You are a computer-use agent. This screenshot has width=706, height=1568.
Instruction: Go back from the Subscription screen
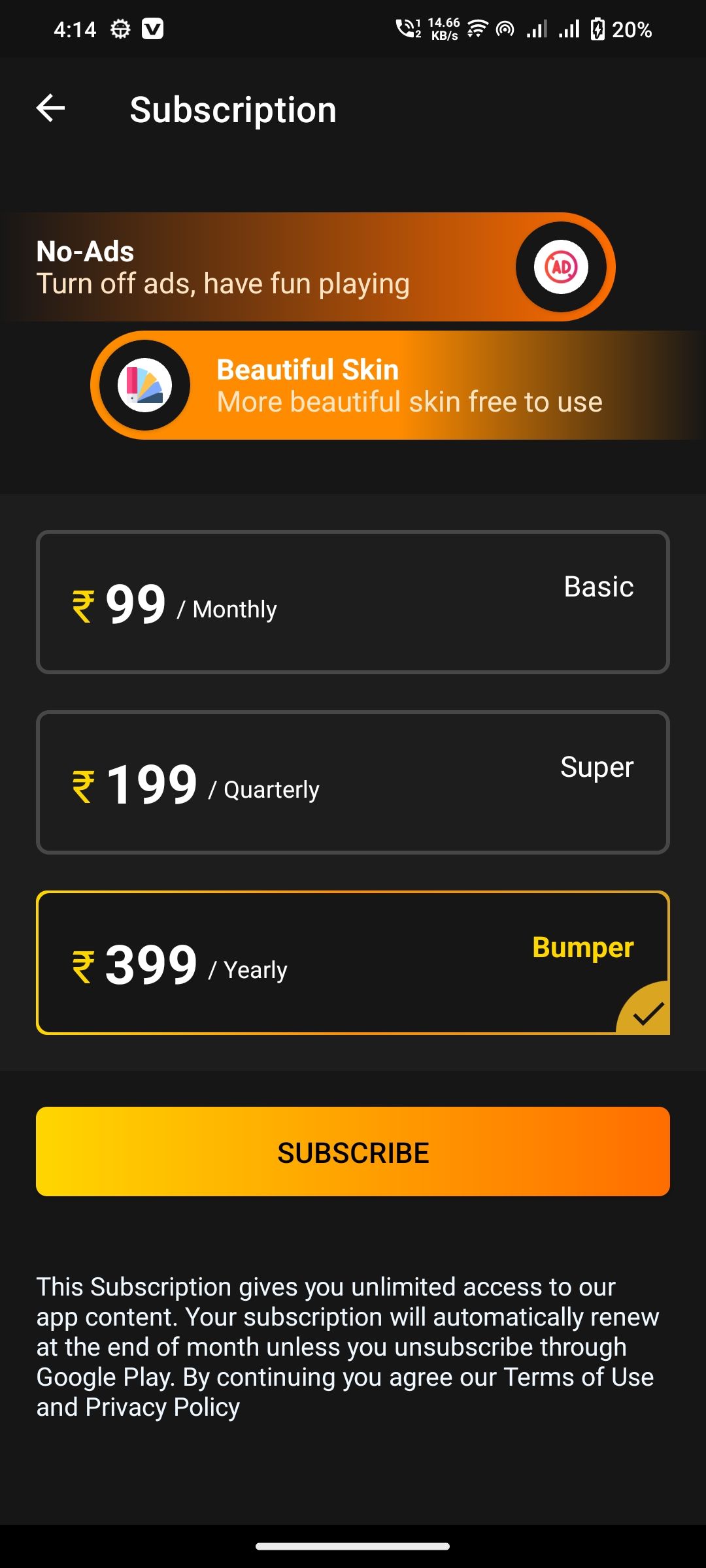click(50, 108)
